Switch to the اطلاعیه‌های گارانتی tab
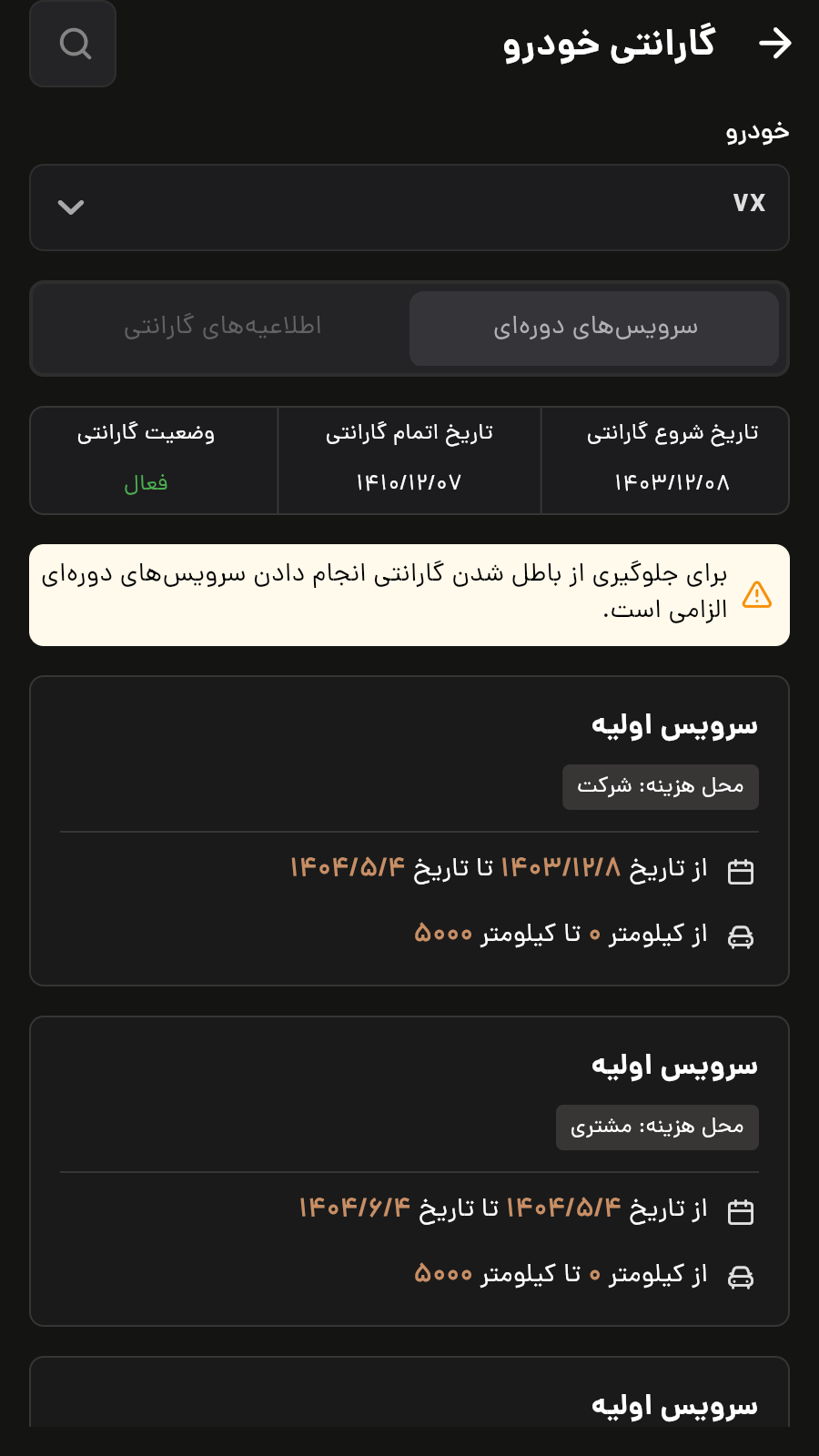Image resolution: width=819 pixels, height=1456 pixels. pos(223,328)
